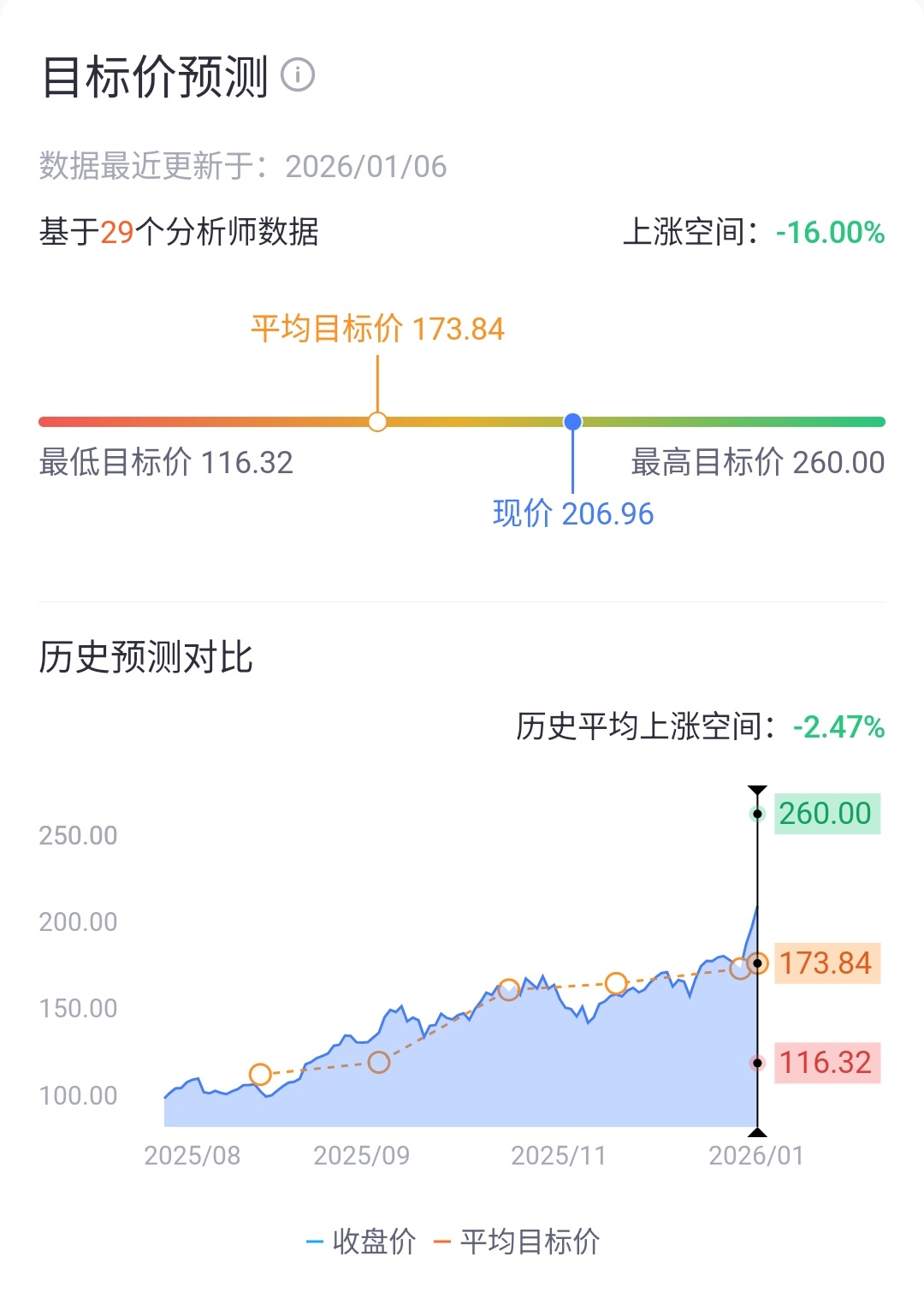
Task: Click the bottom triangle marker on chart baseline
Action: 756,1133
